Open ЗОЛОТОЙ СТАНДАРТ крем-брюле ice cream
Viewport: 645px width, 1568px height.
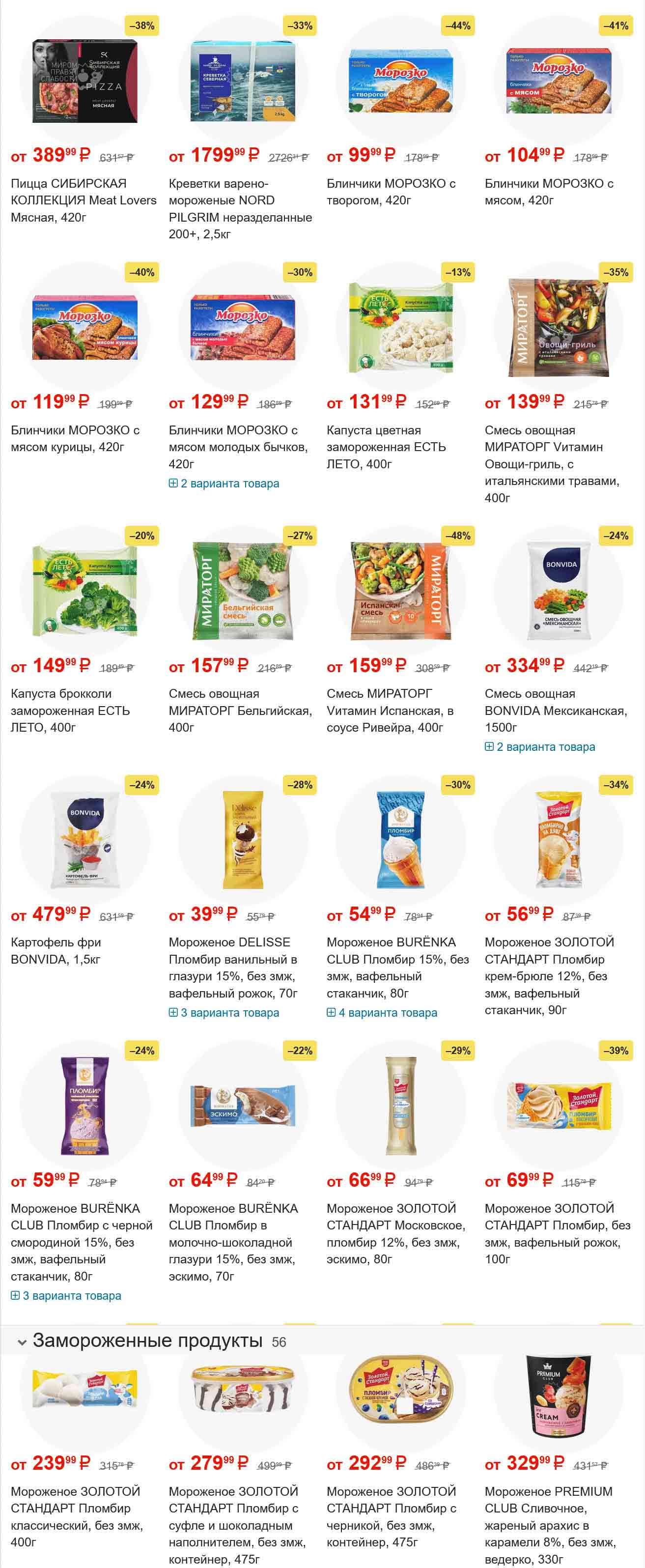[549, 976]
